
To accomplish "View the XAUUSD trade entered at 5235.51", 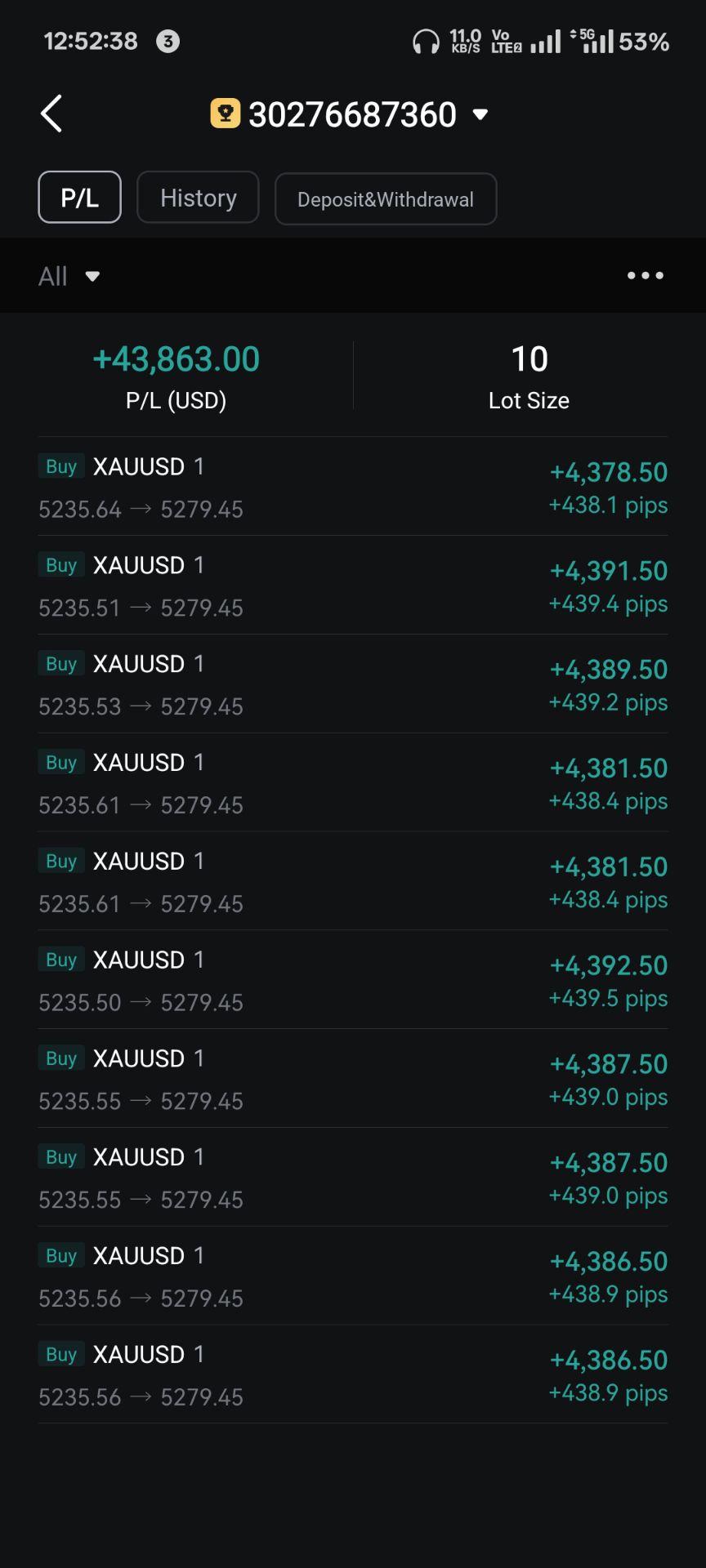I will 352,586.
